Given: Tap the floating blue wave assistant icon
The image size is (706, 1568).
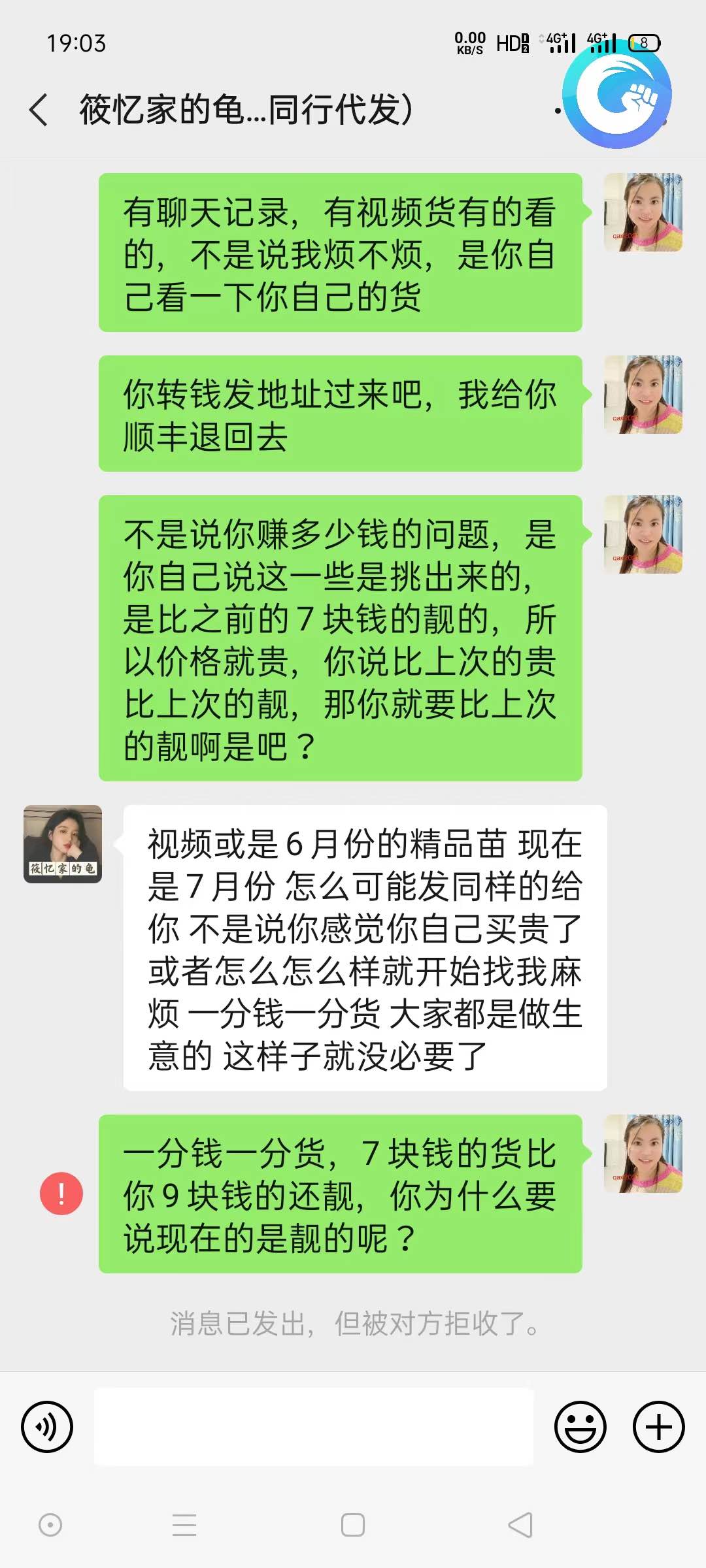Looking at the screenshot, I should [617, 95].
